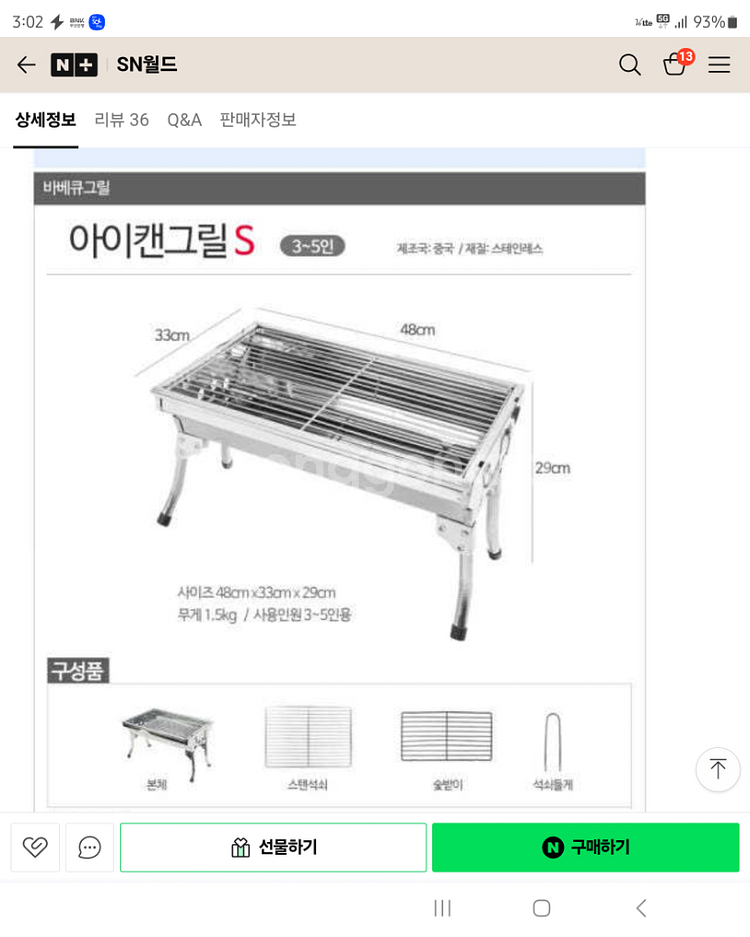Search within the shop

pos(629,65)
